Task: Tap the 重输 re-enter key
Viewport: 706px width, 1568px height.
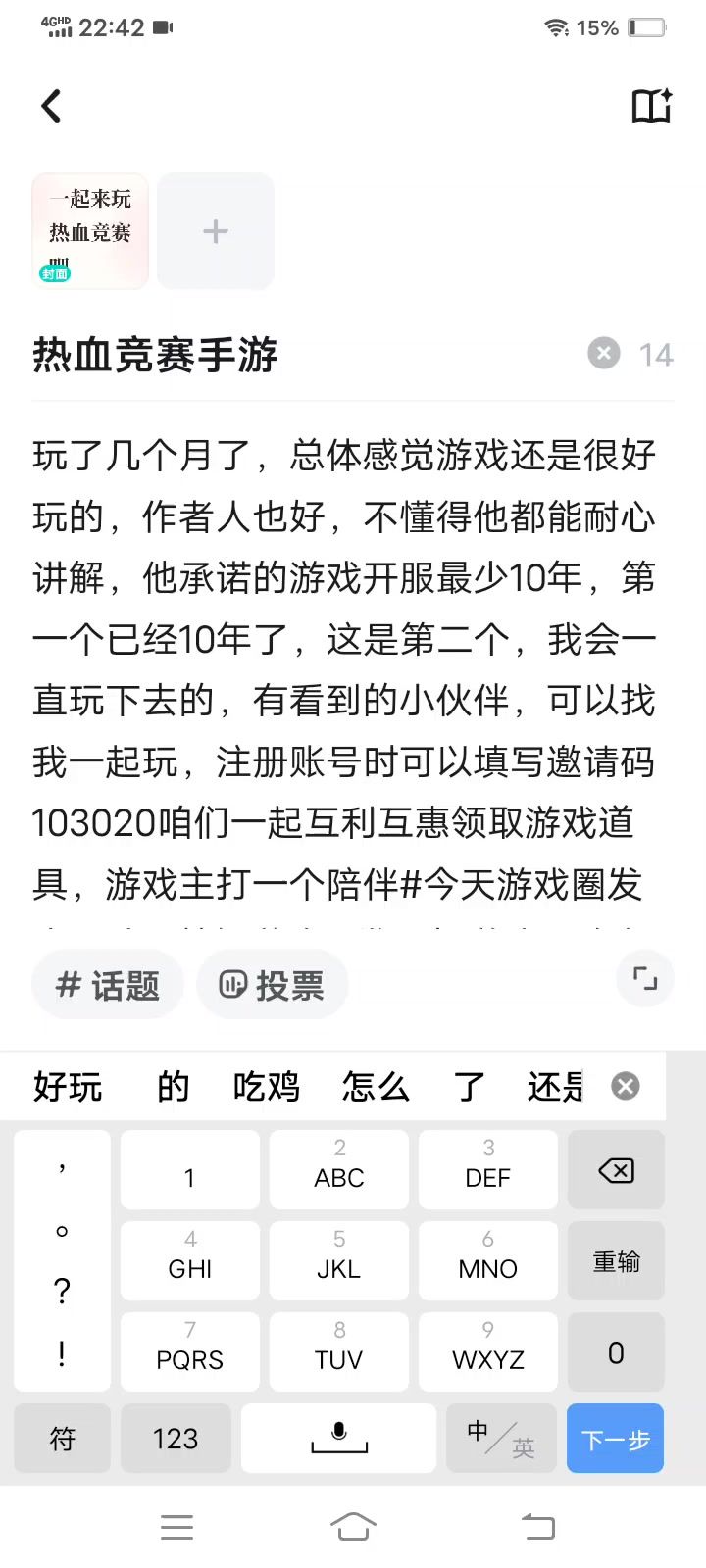Action: point(616,1261)
